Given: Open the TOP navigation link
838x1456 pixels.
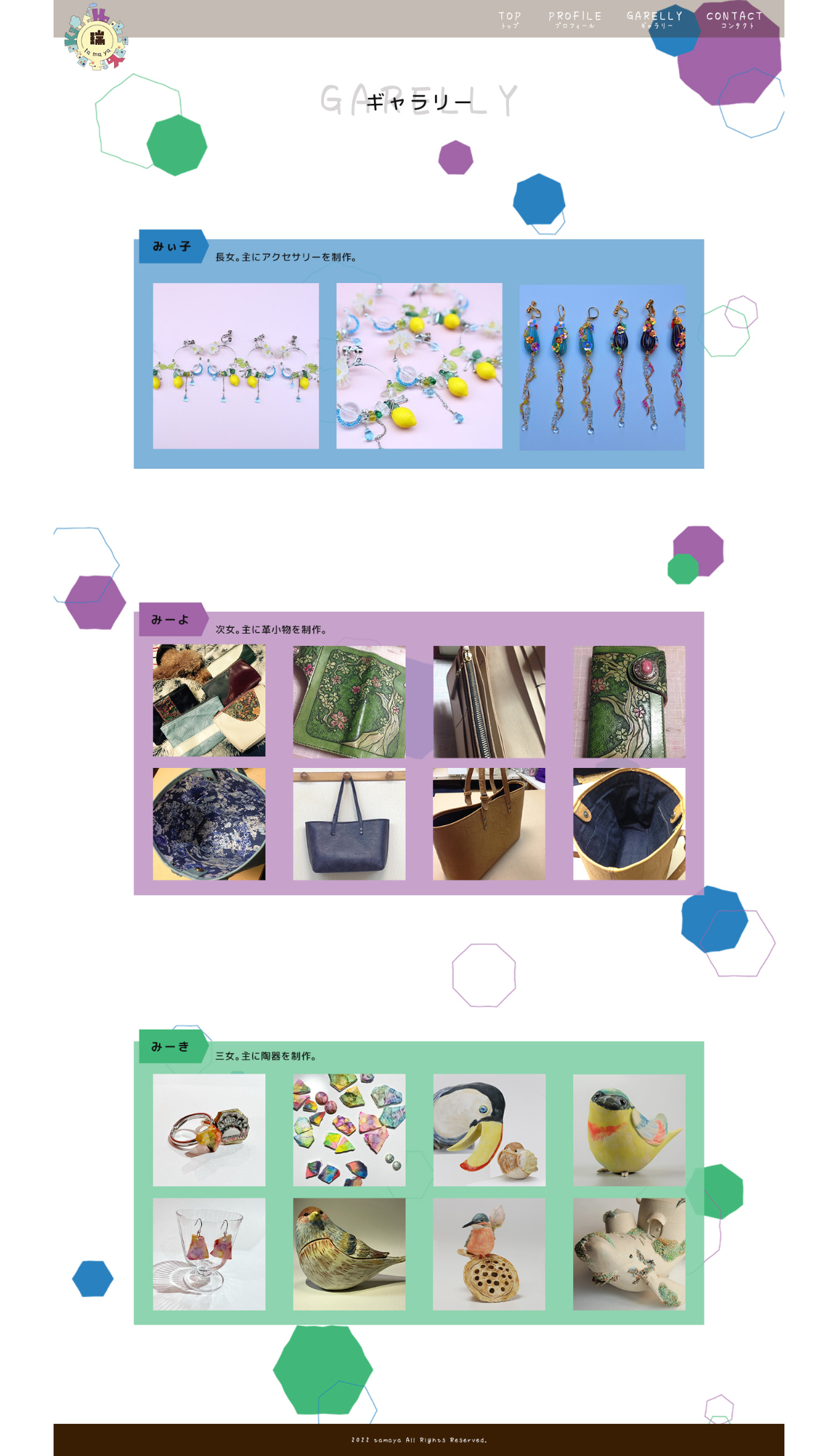Looking at the screenshot, I should point(510,19).
